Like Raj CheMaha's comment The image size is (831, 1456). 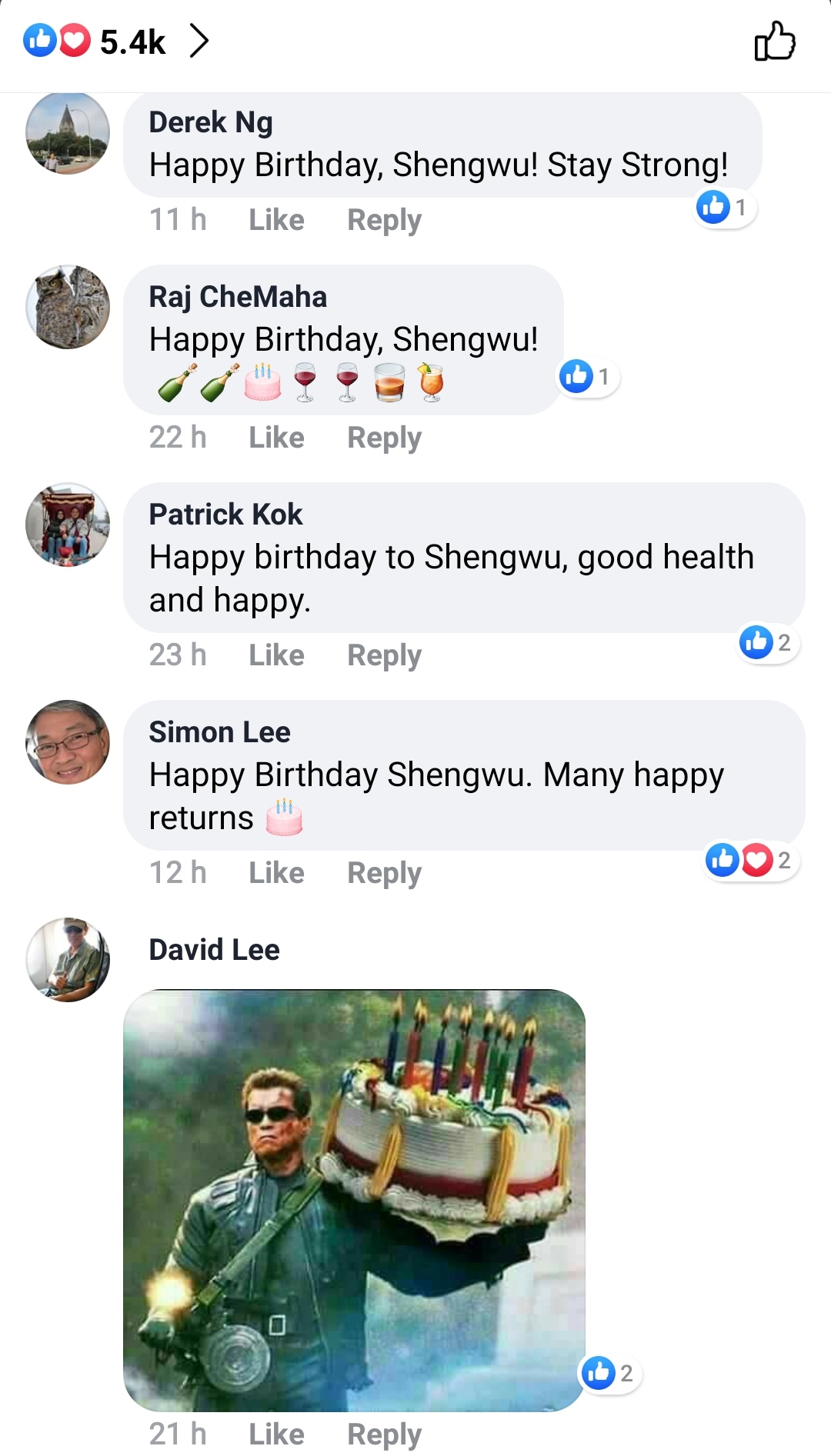point(276,438)
